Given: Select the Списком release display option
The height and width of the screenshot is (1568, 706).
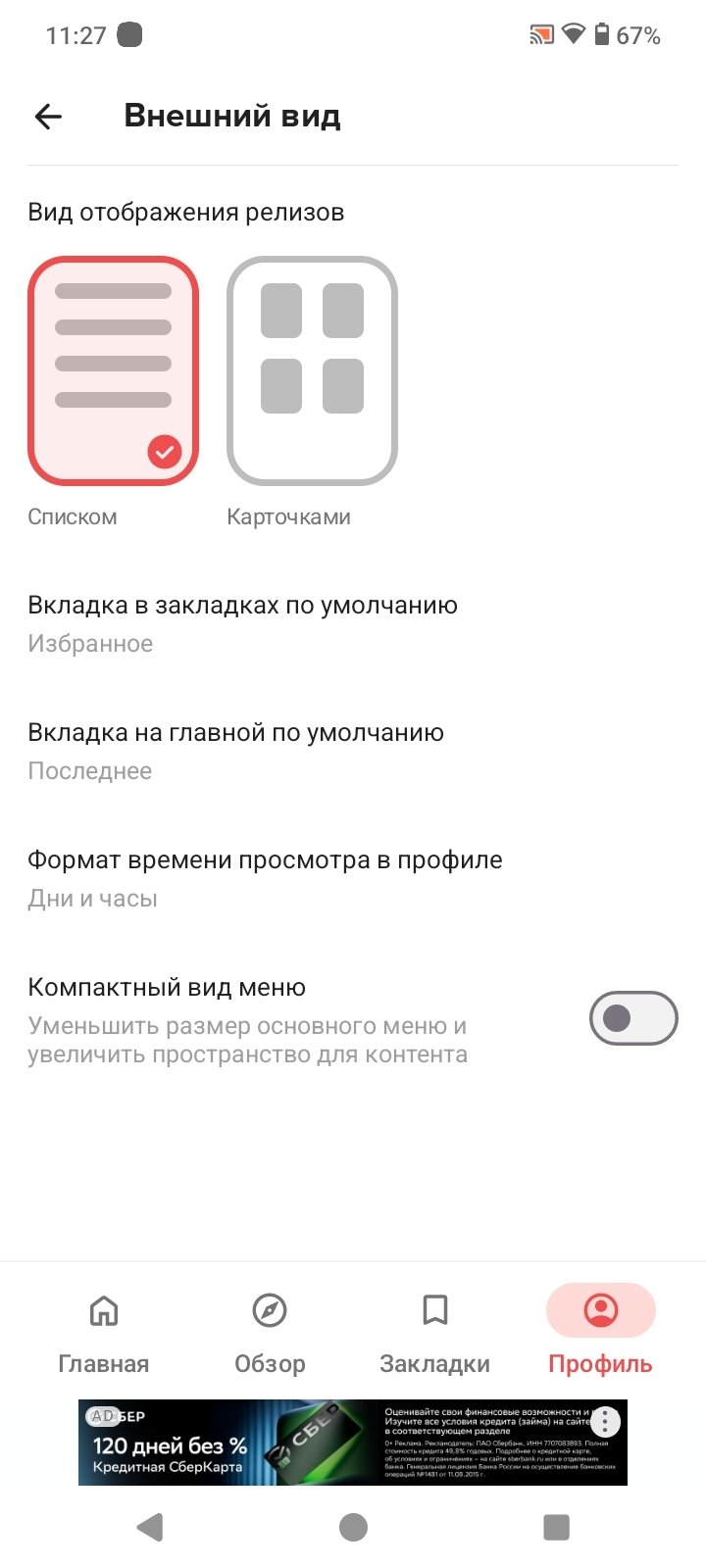Looking at the screenshot, I should click(113, 371).
